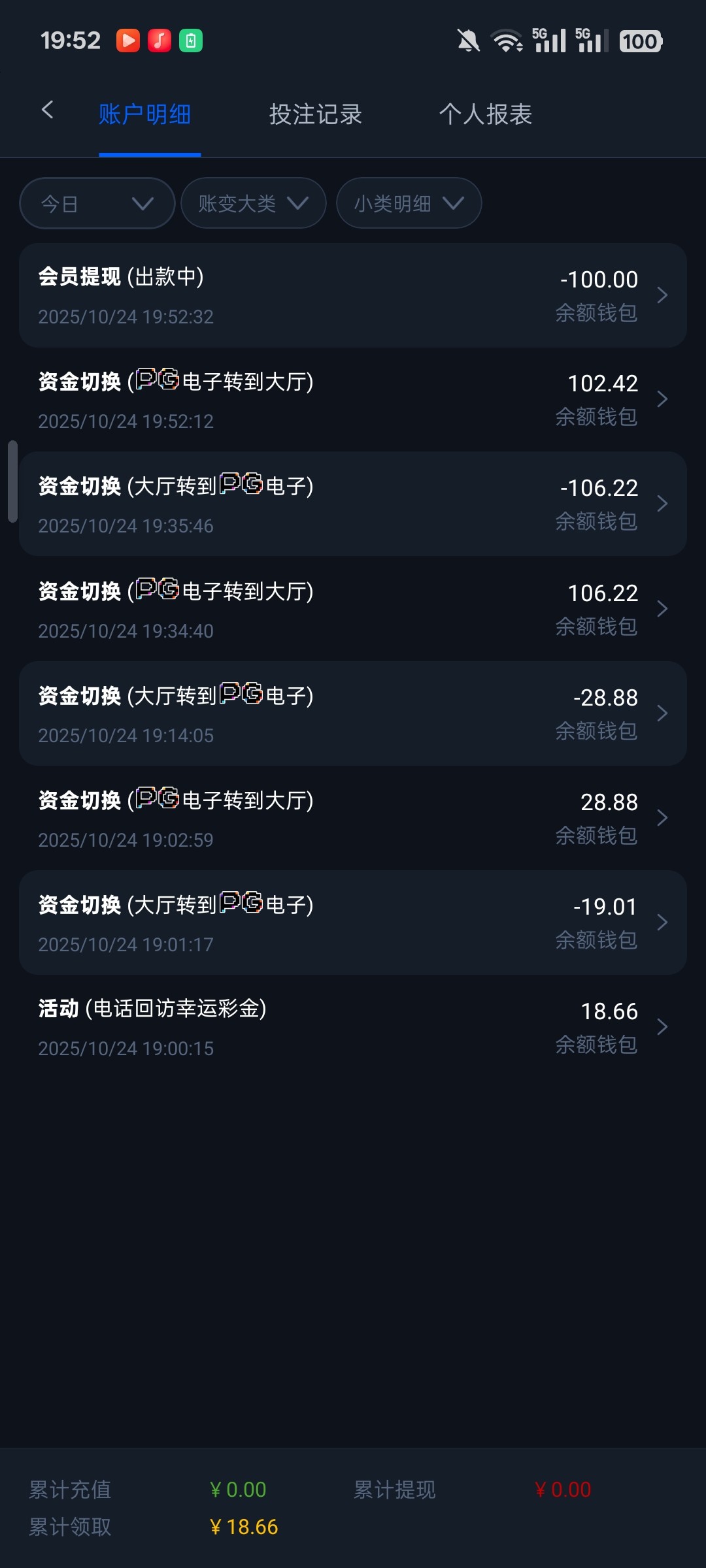Open the 小类明细 filter dropdown

(409, 203)
